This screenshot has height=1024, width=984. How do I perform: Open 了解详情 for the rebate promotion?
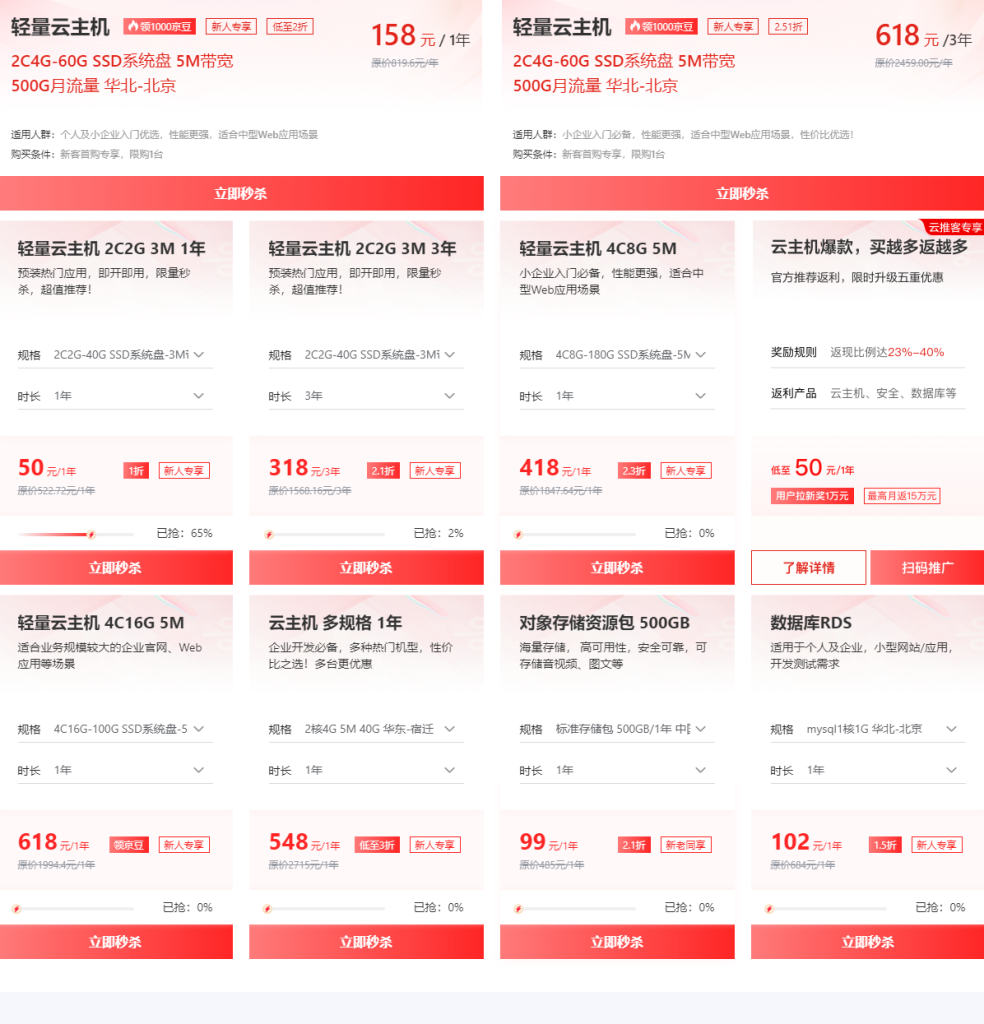click(x=808, y=567)
